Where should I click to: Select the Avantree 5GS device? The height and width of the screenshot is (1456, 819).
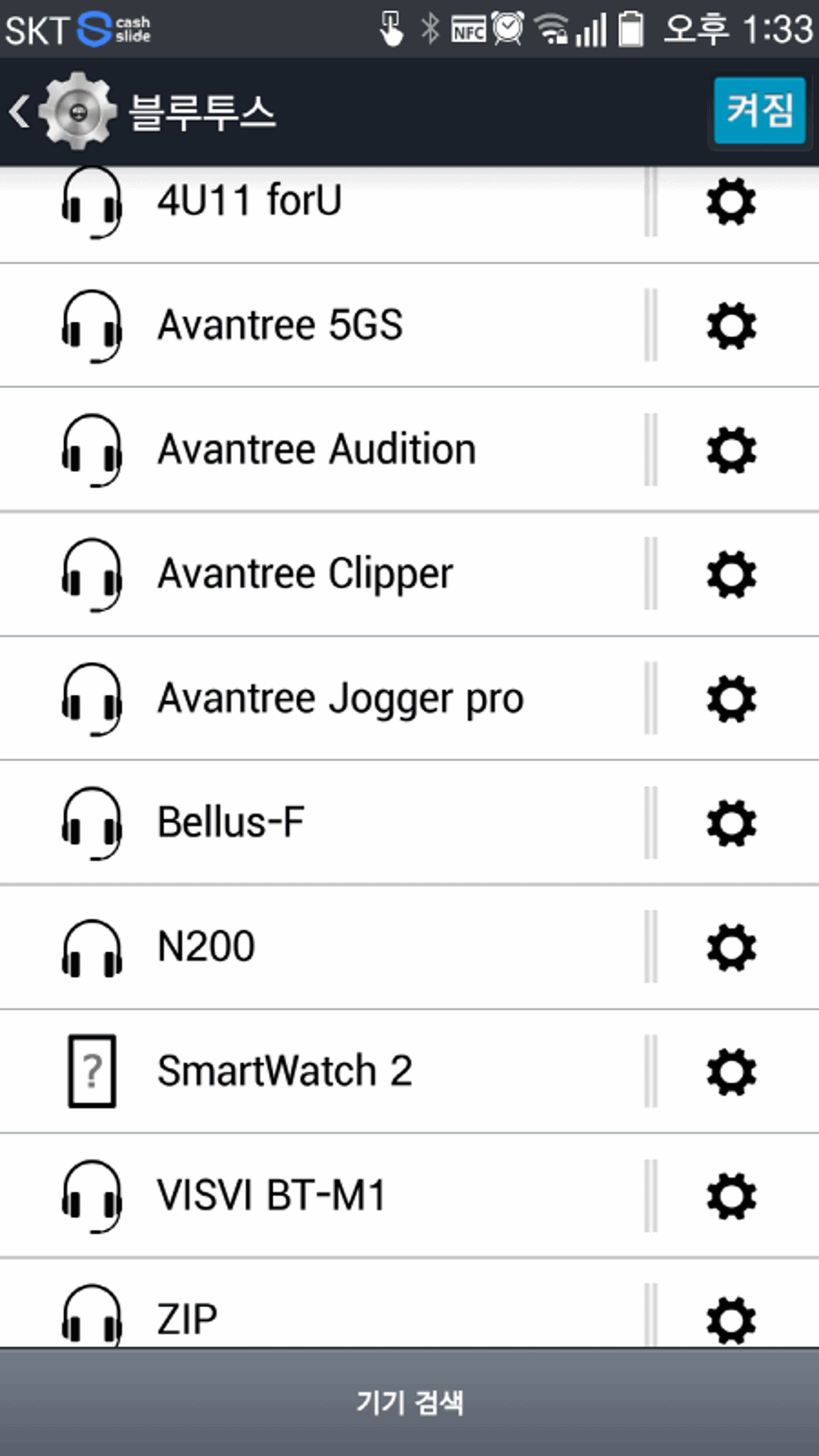(322, 326)
